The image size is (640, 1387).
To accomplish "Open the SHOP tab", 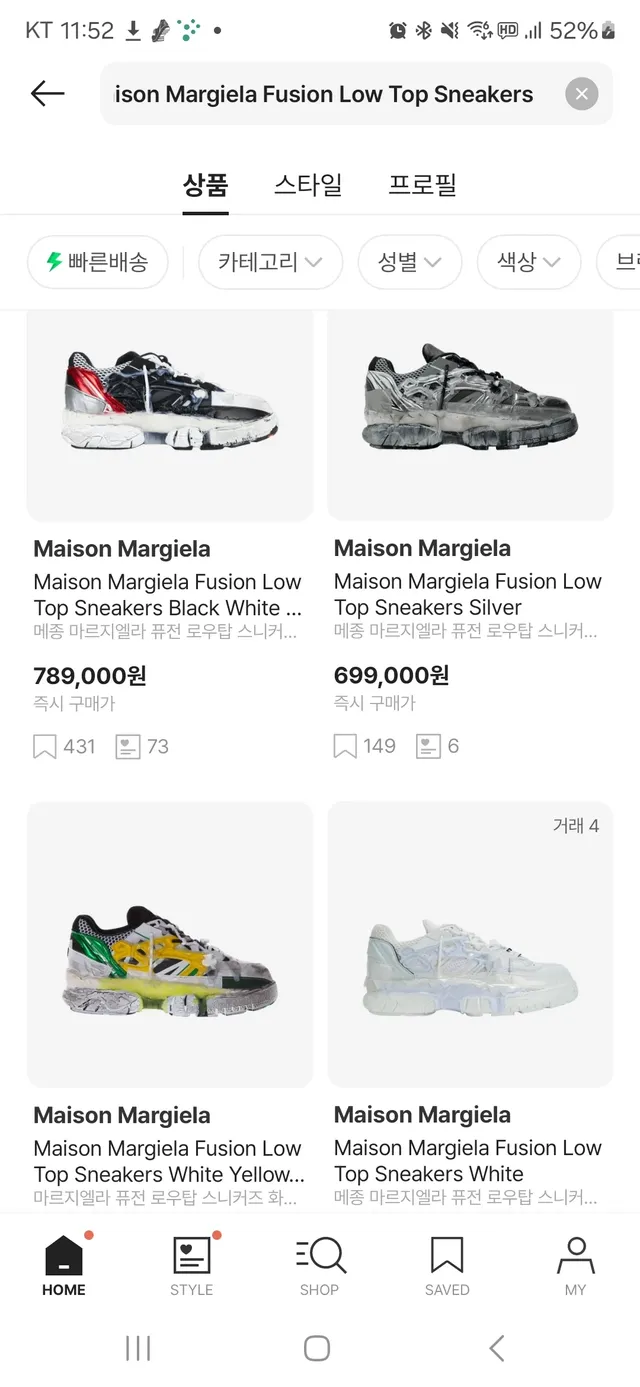I will [320, 1265].
